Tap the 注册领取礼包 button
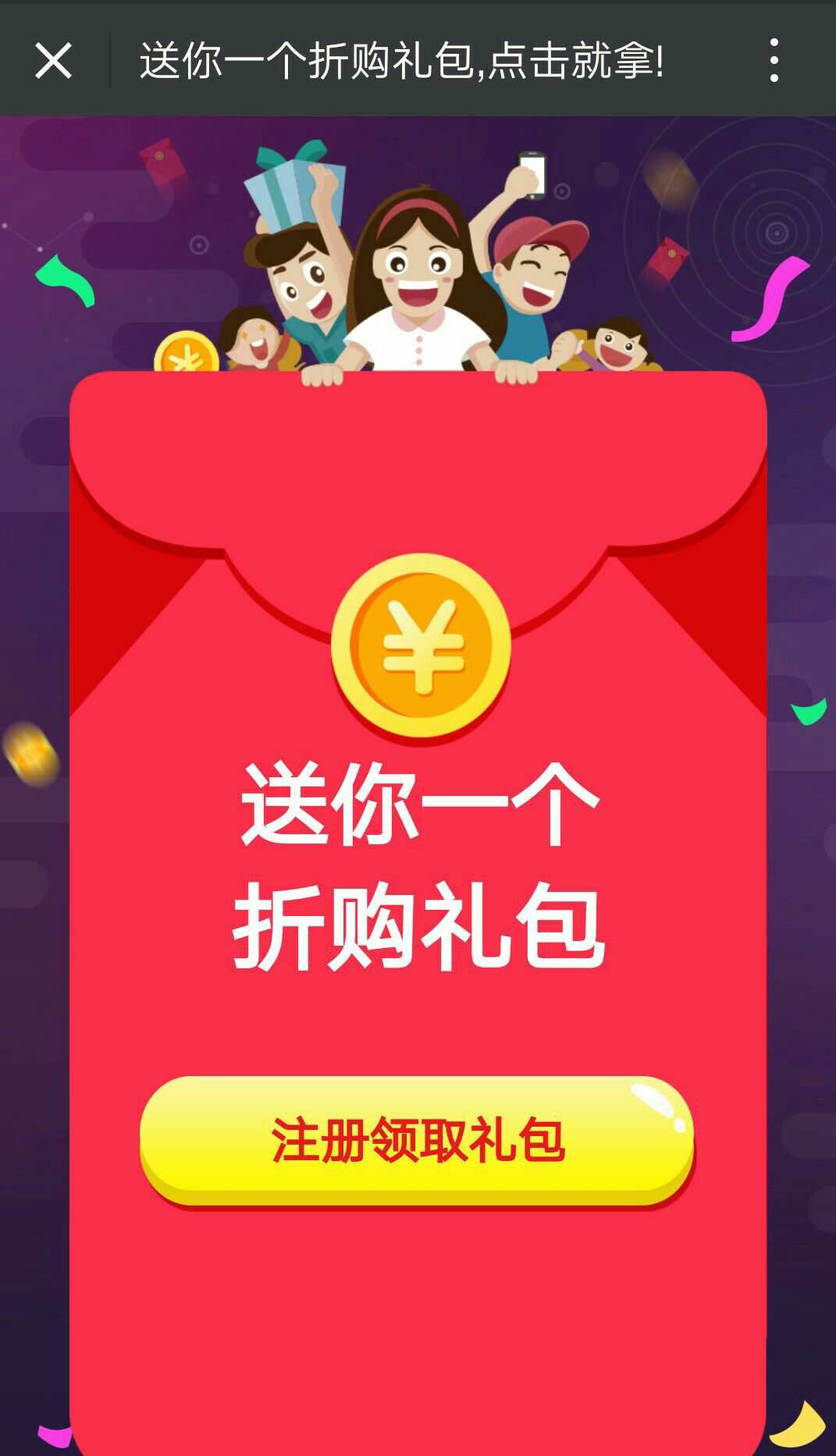This screenshot has height=1456, width=836. click(x=416, y=1140)
